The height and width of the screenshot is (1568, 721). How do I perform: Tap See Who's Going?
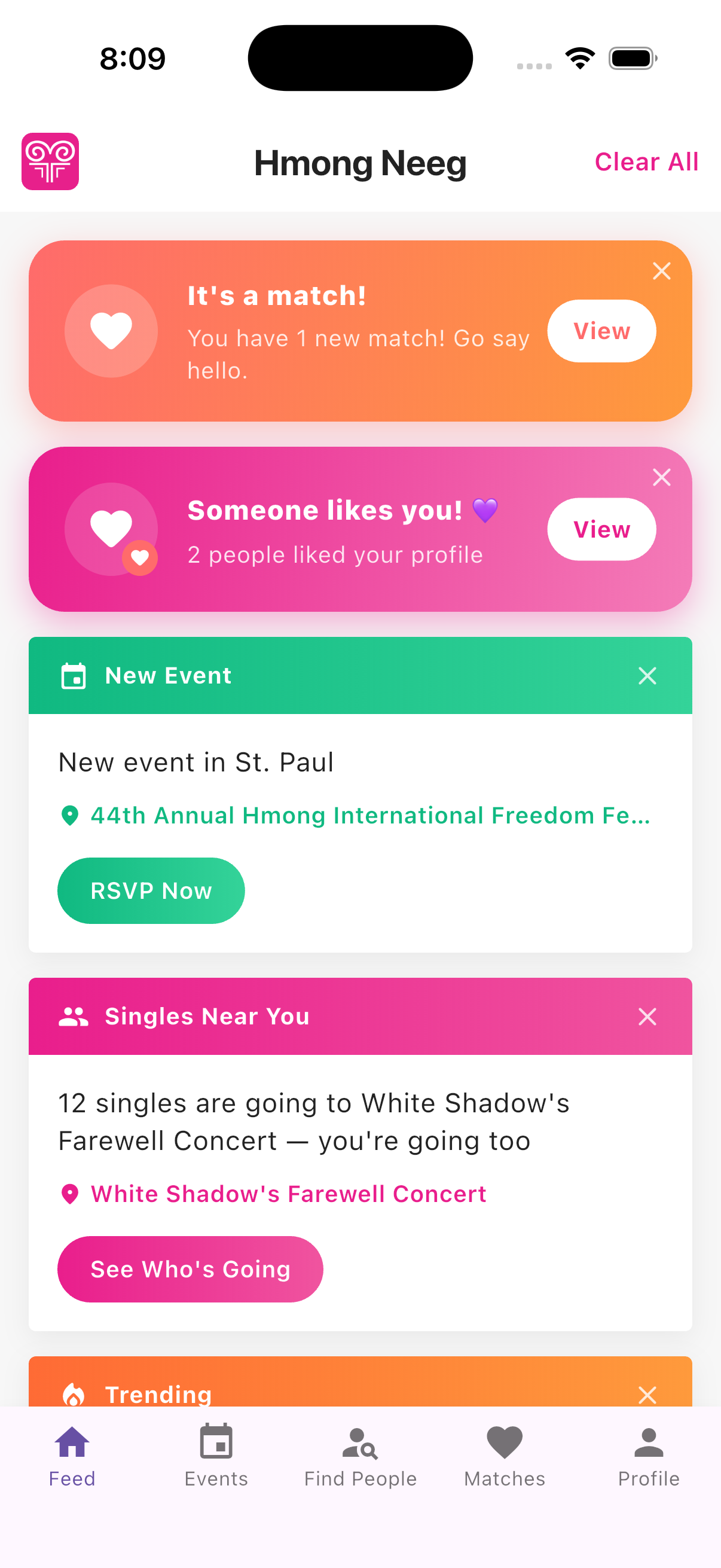click(190, 1269)
